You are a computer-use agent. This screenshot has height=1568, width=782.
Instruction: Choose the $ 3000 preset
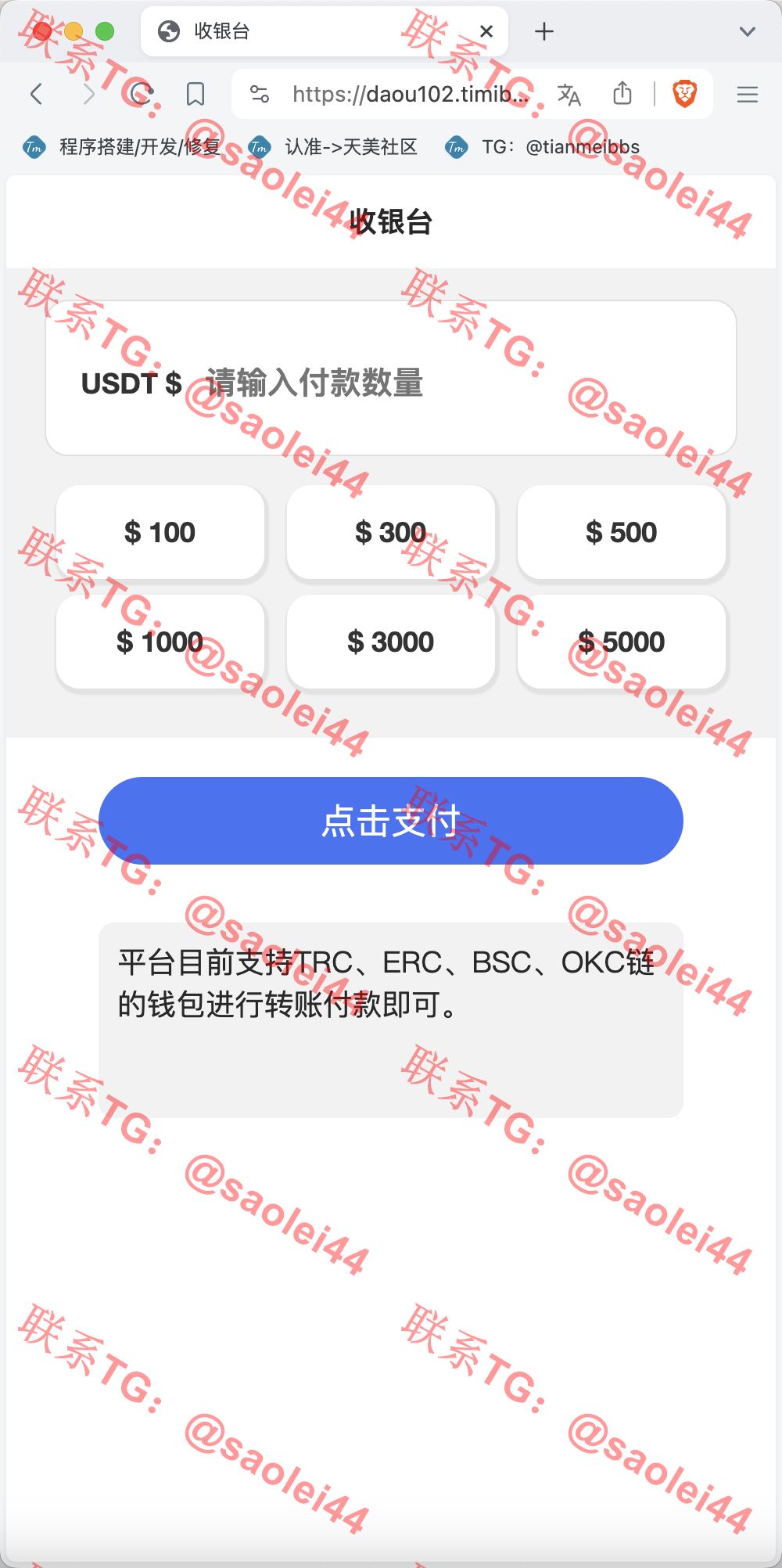click(391, 642)
